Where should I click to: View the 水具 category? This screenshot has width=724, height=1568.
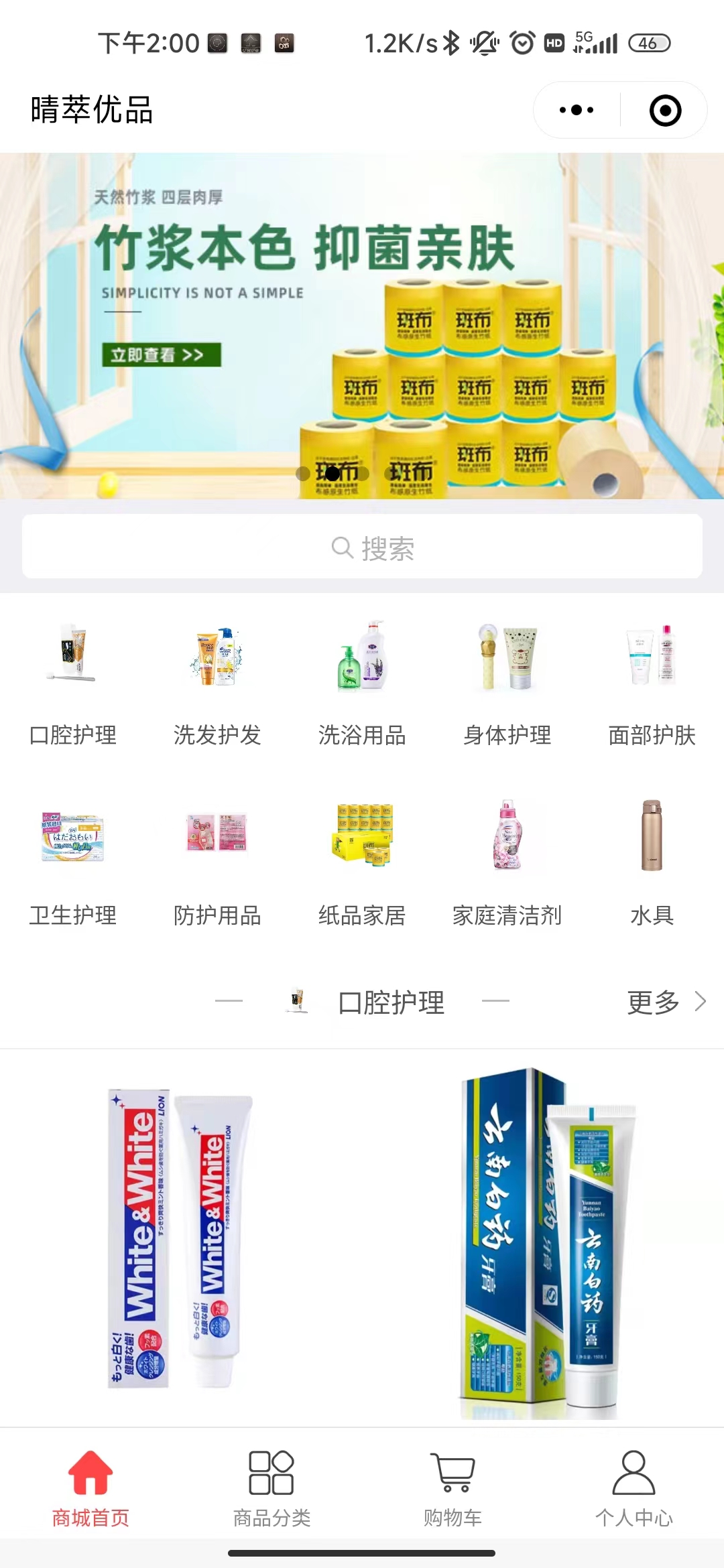pos(652,863)
